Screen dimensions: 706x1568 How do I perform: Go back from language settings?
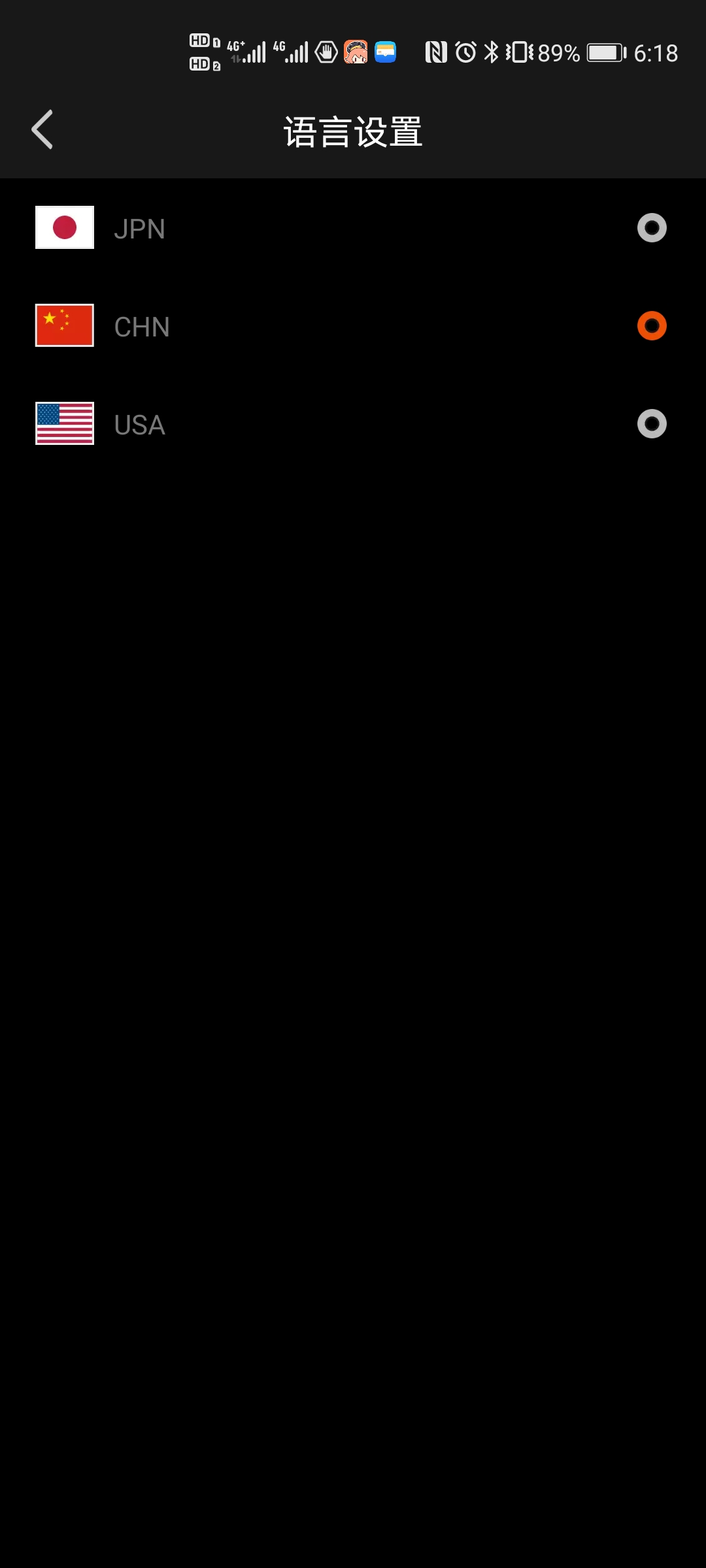click(42, 130)
